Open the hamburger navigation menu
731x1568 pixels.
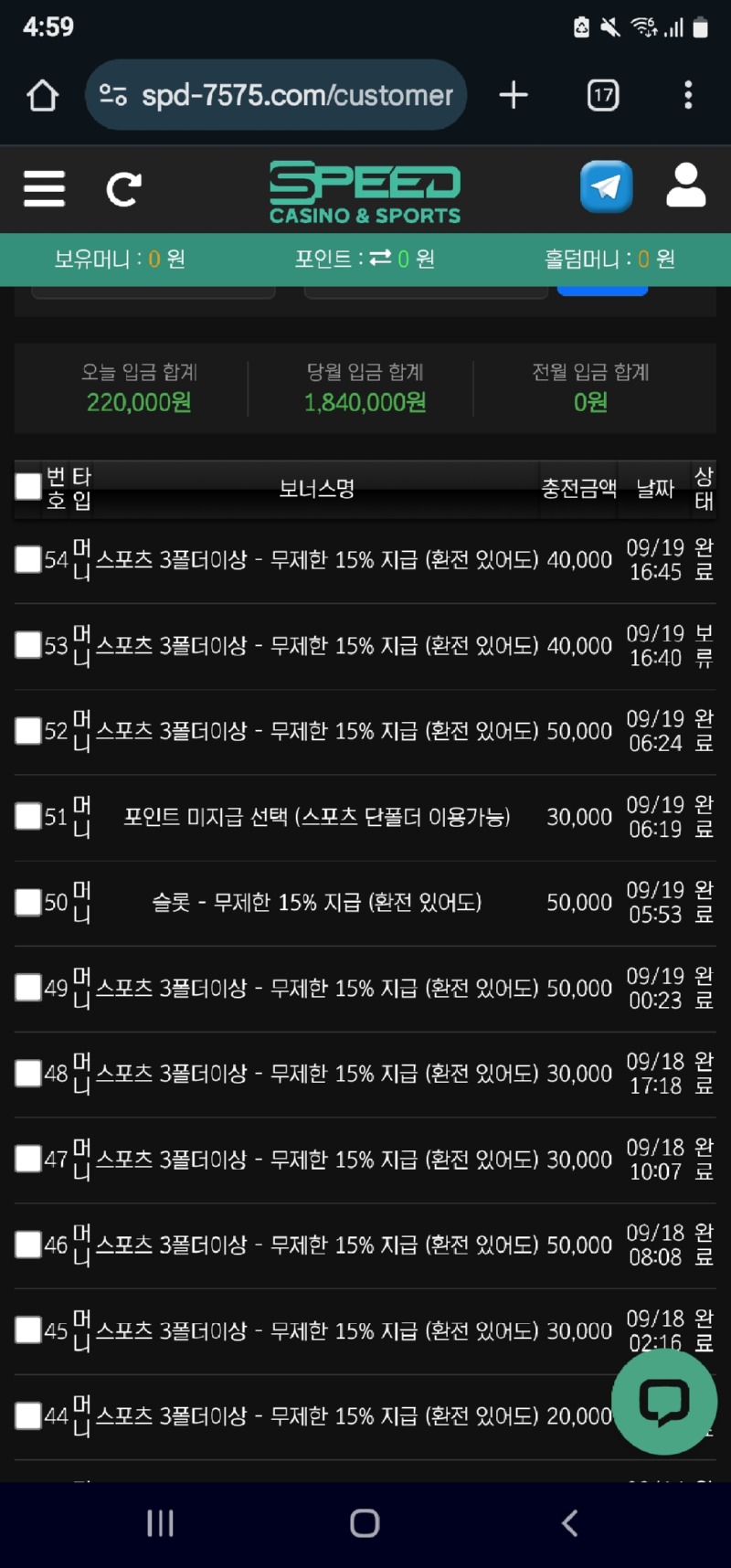coord(43,187)
